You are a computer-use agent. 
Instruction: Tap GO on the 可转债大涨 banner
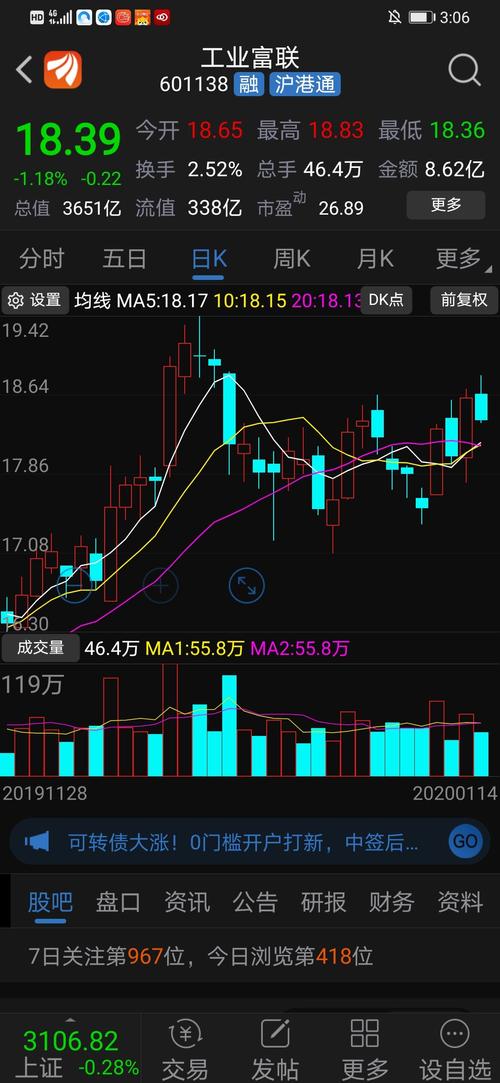(465, 841)
